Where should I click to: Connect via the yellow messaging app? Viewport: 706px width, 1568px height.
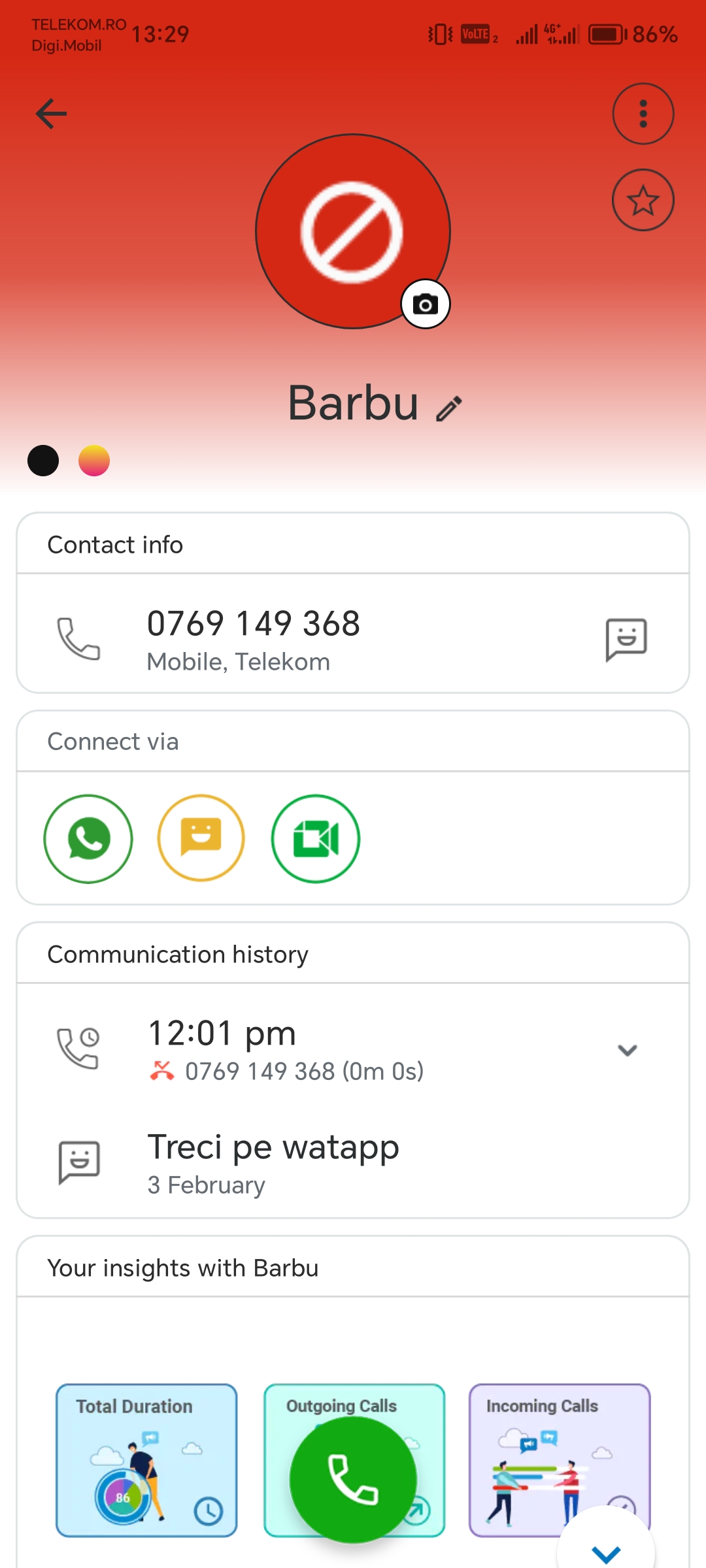[201, 839]
